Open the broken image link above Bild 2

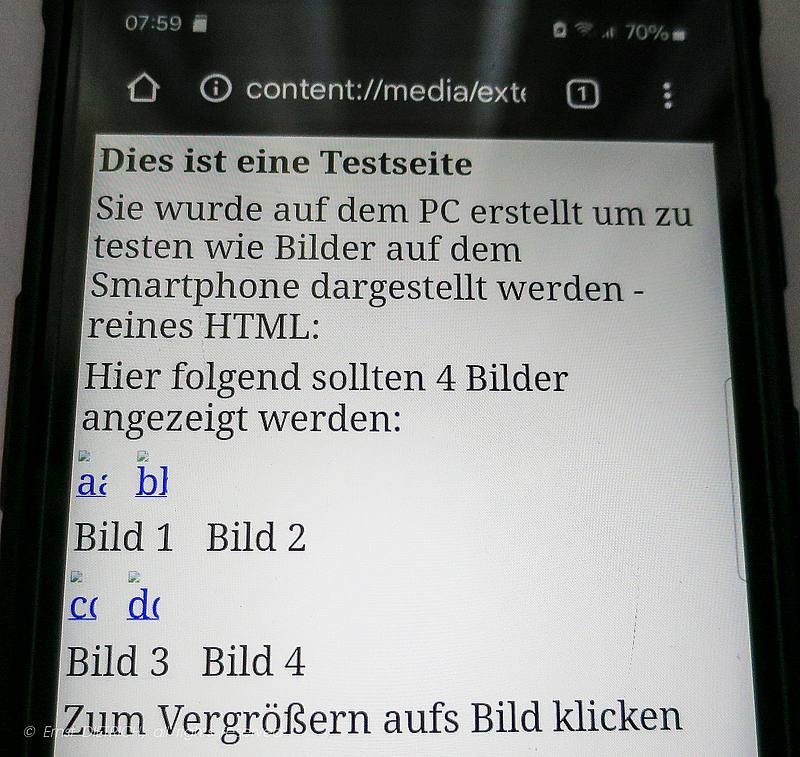(x=151, y=481)
